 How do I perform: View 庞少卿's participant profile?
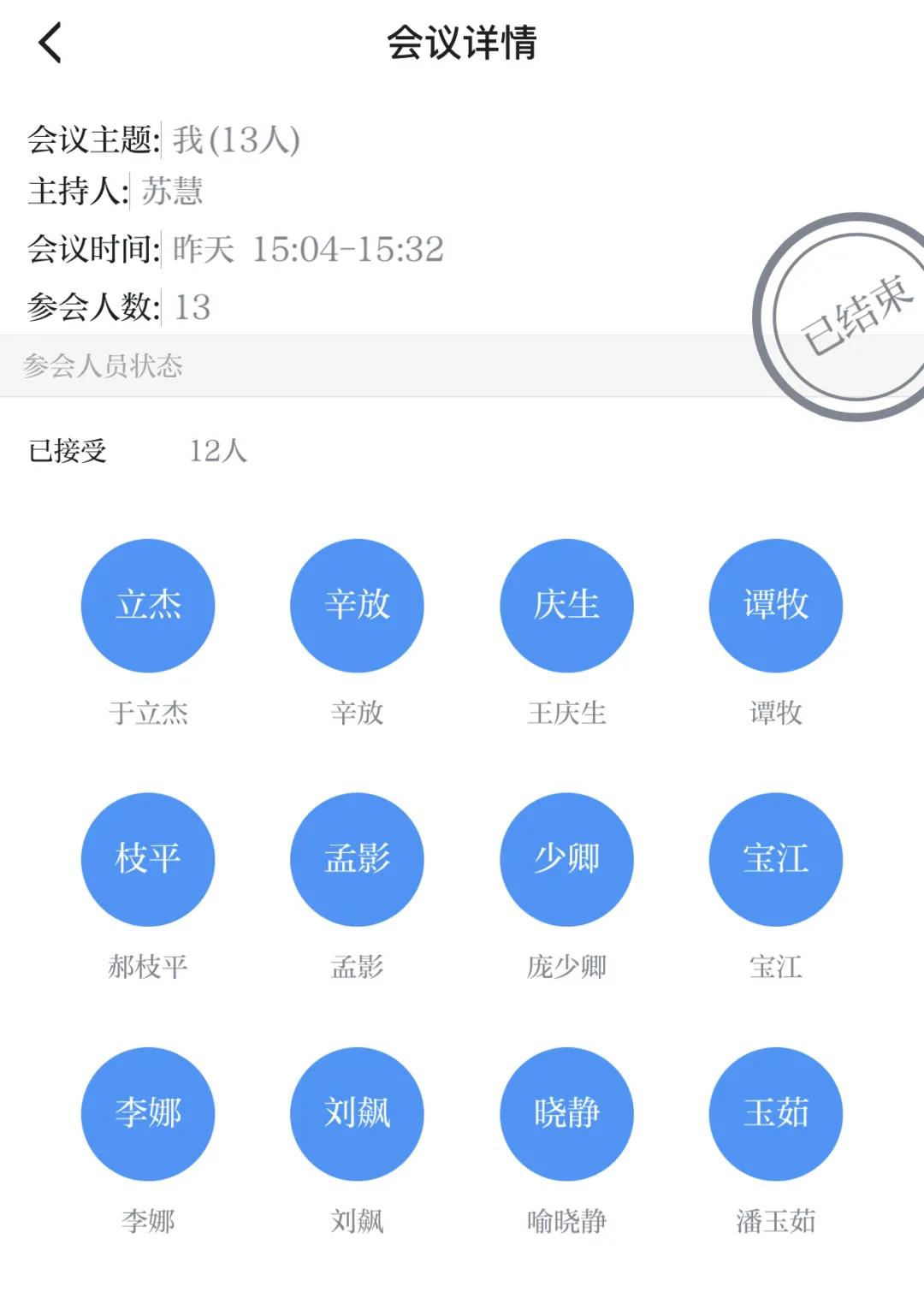(x=566, y=859)
